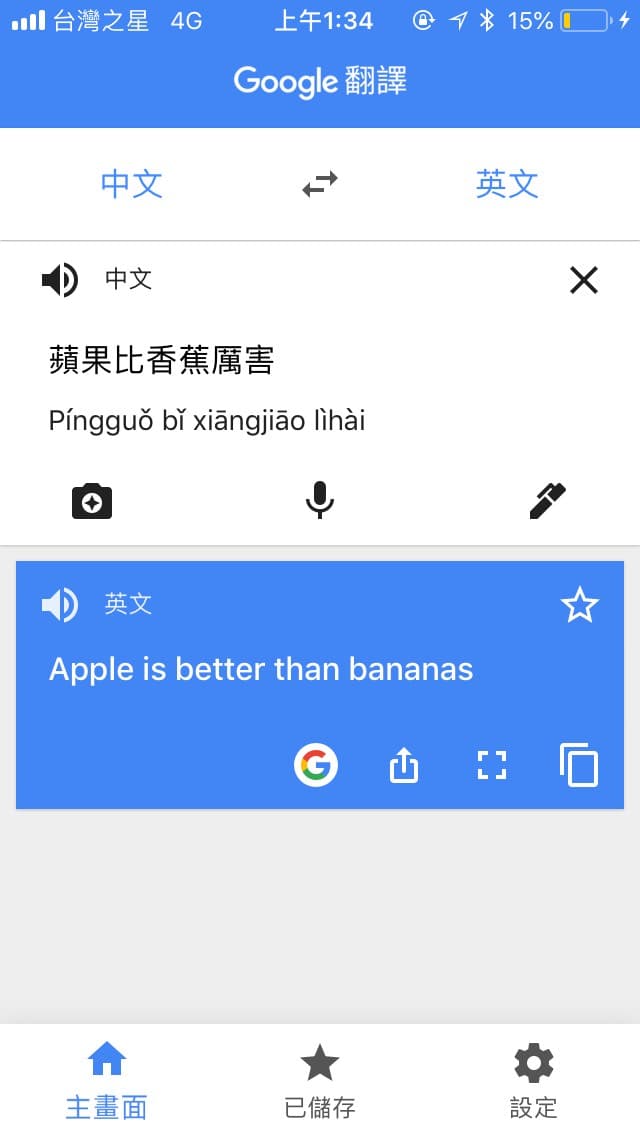Start voice input with the microphone

[319, 500]
